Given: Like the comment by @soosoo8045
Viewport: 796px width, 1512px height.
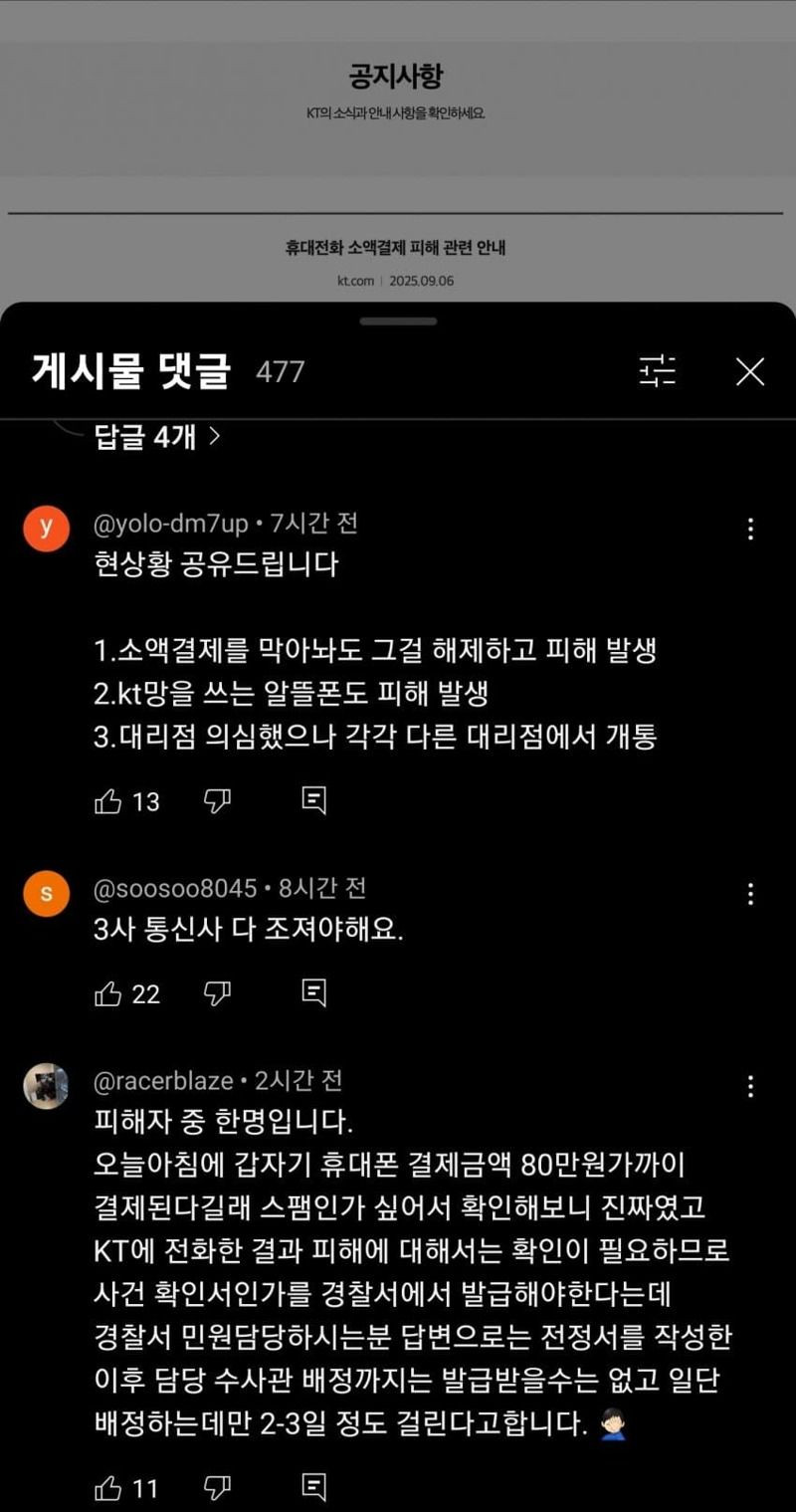Looking at the screenshot, I should (x=108, y=993).
